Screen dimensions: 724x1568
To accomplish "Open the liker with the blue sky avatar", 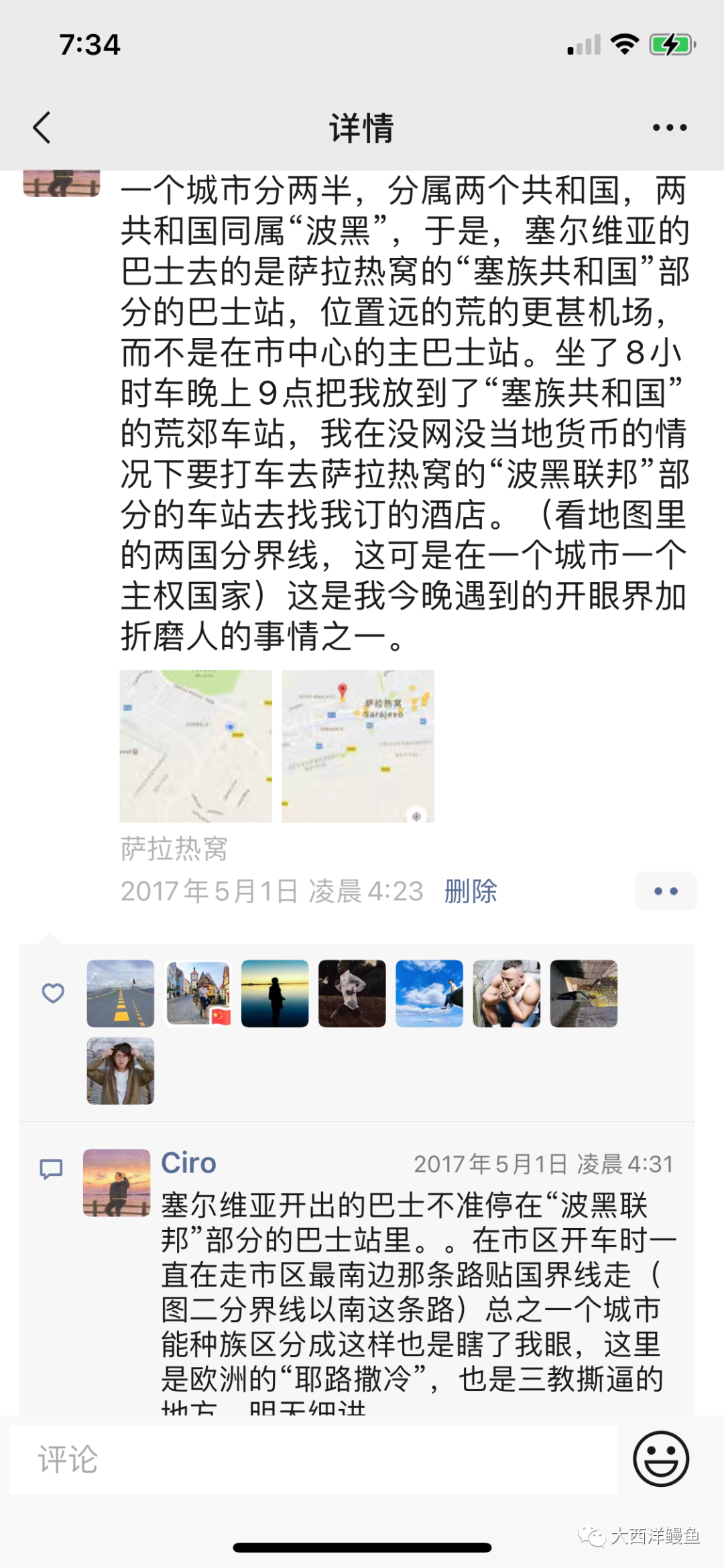I will (429, 993).
